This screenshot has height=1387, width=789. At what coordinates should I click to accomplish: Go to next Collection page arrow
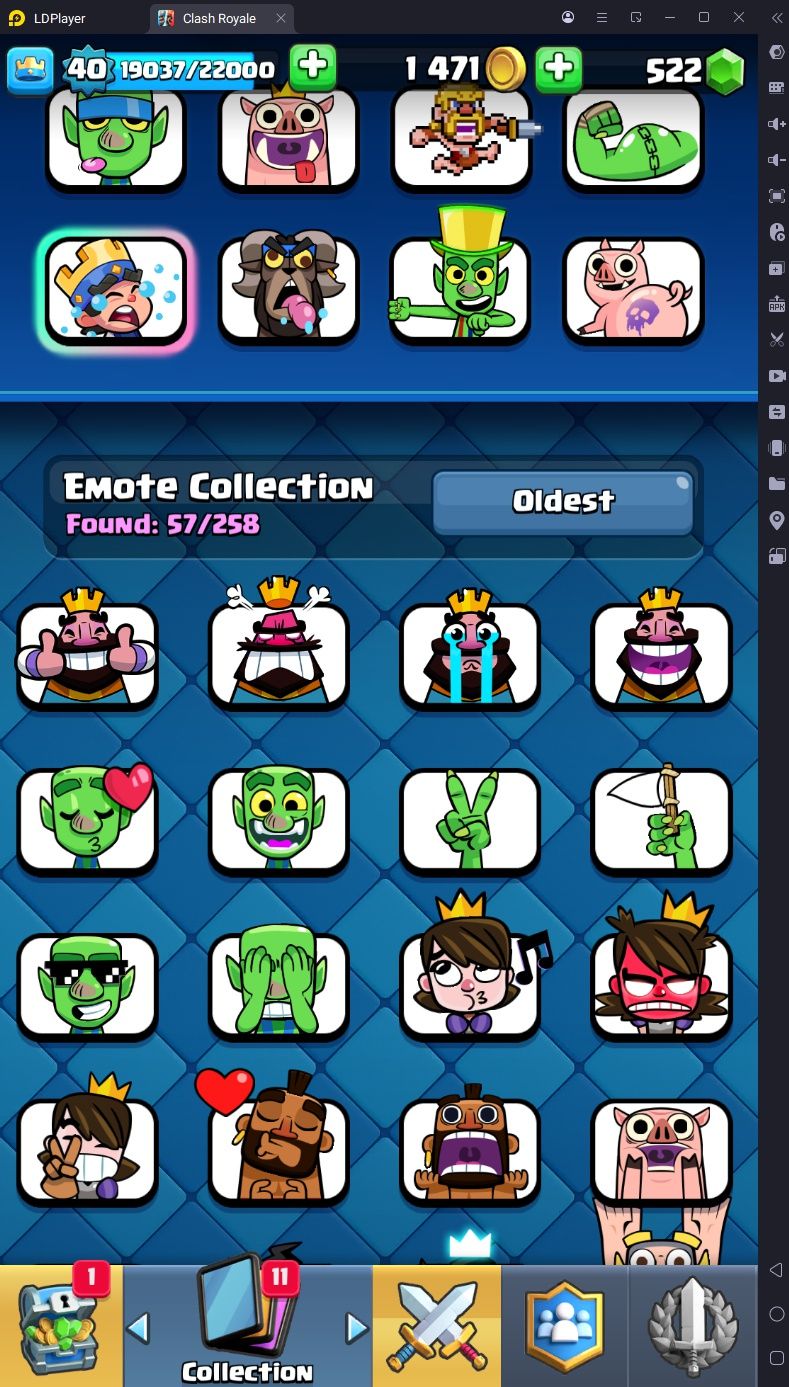(x=357, y=1328)
